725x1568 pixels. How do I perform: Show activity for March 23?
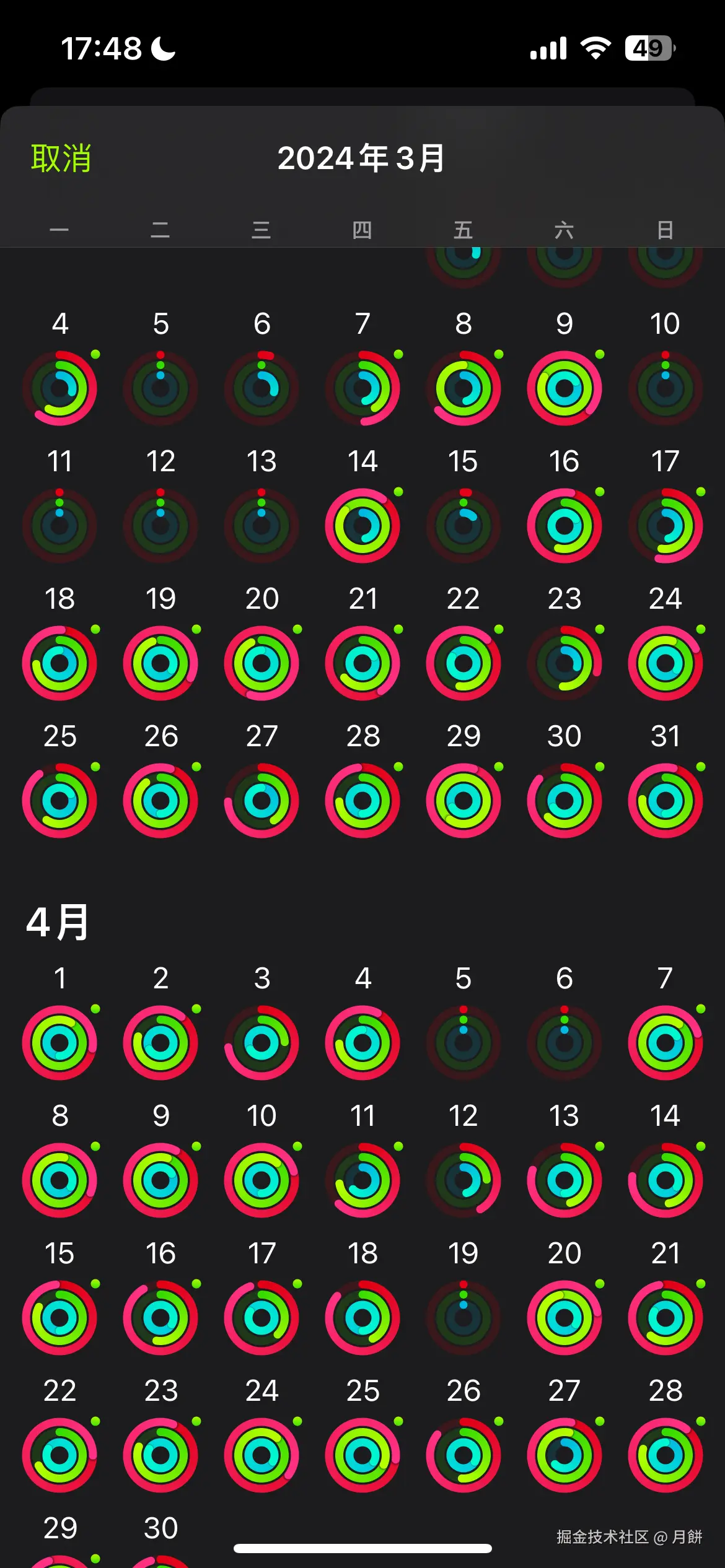[x=564, y=663]
